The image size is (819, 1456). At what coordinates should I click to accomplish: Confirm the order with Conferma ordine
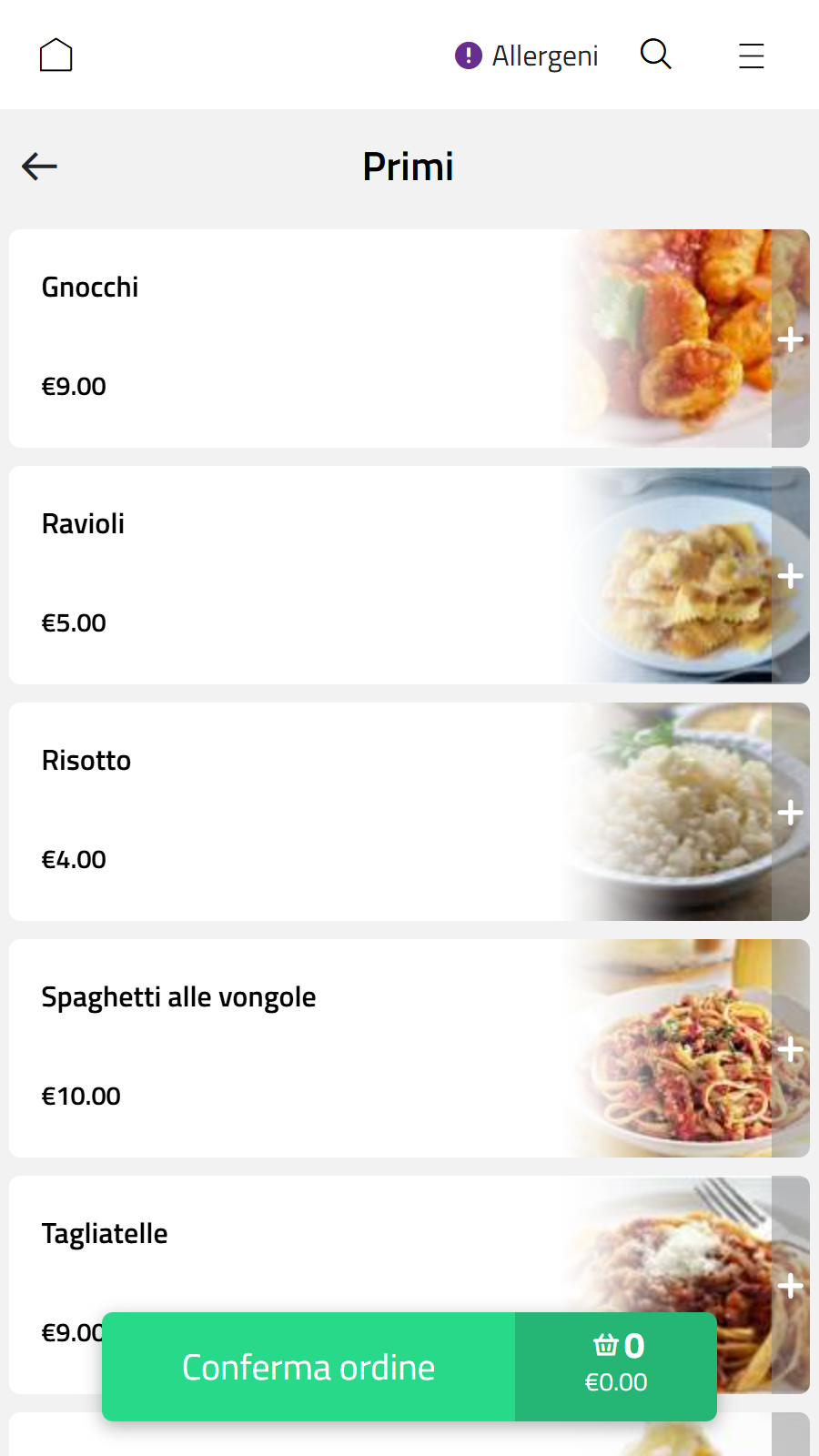coord(308,1367)
